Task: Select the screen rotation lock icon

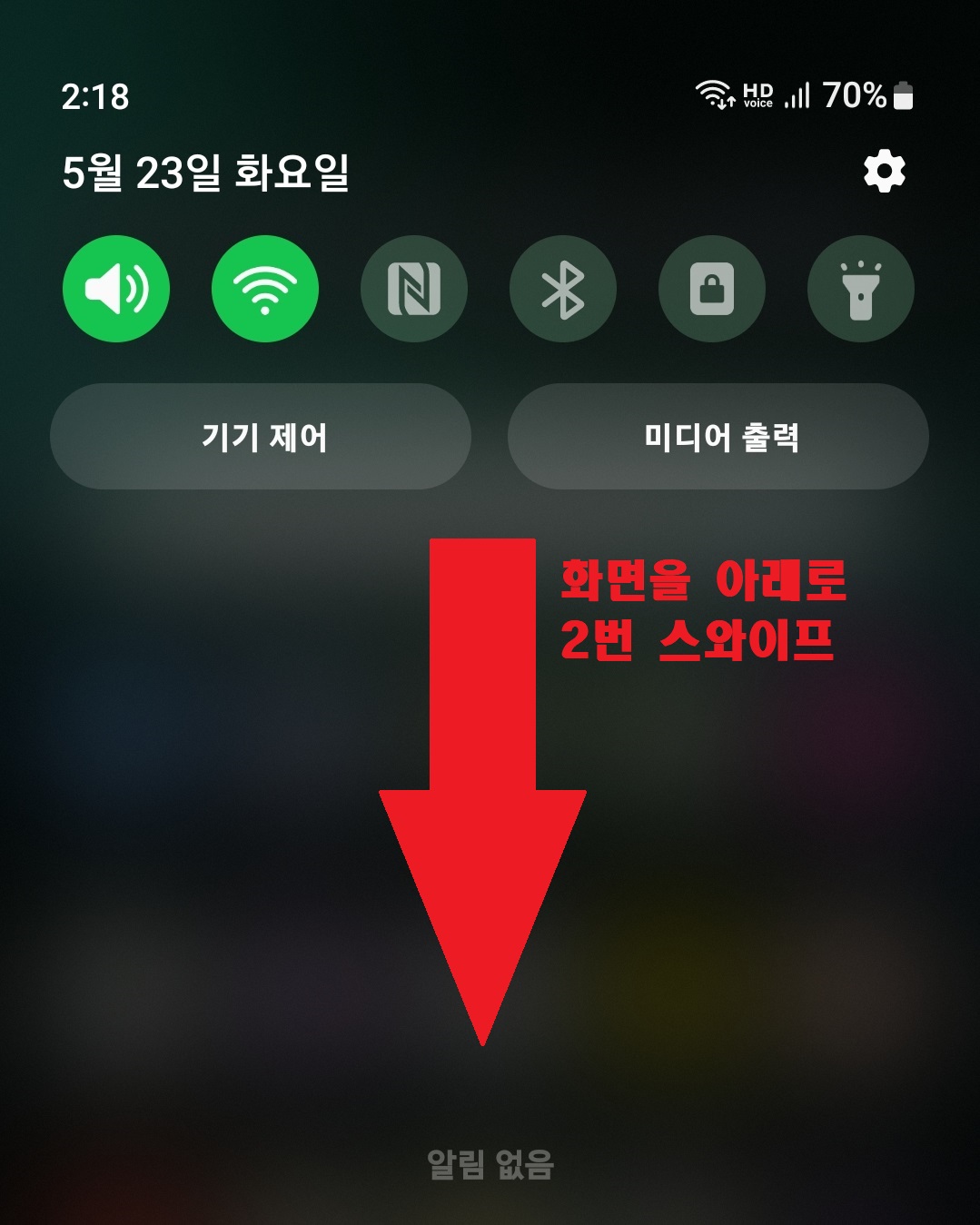Action: coord(712,288)
